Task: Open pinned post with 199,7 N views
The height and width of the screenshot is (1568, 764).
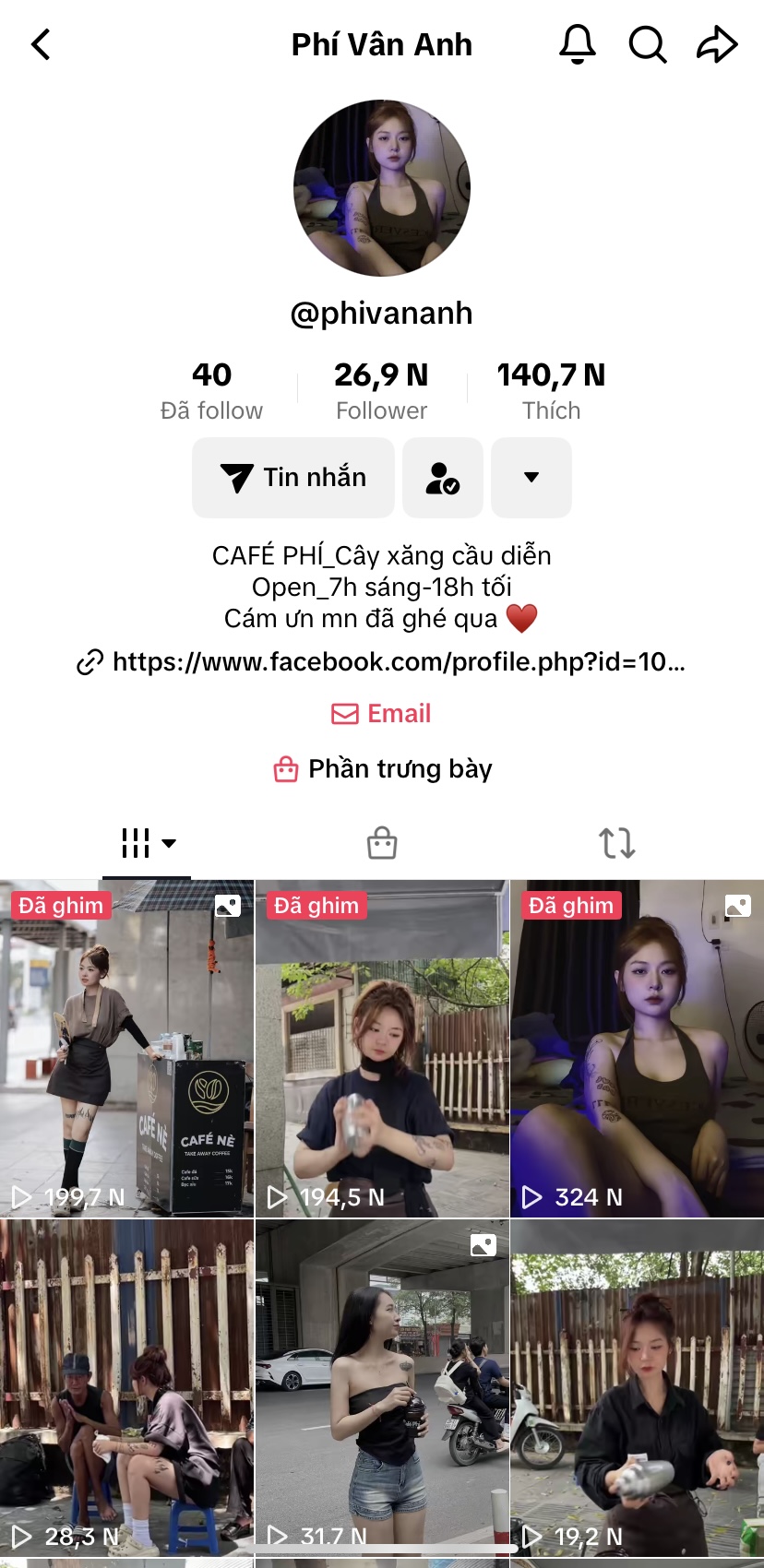Action: click(x=126, y=1049)
